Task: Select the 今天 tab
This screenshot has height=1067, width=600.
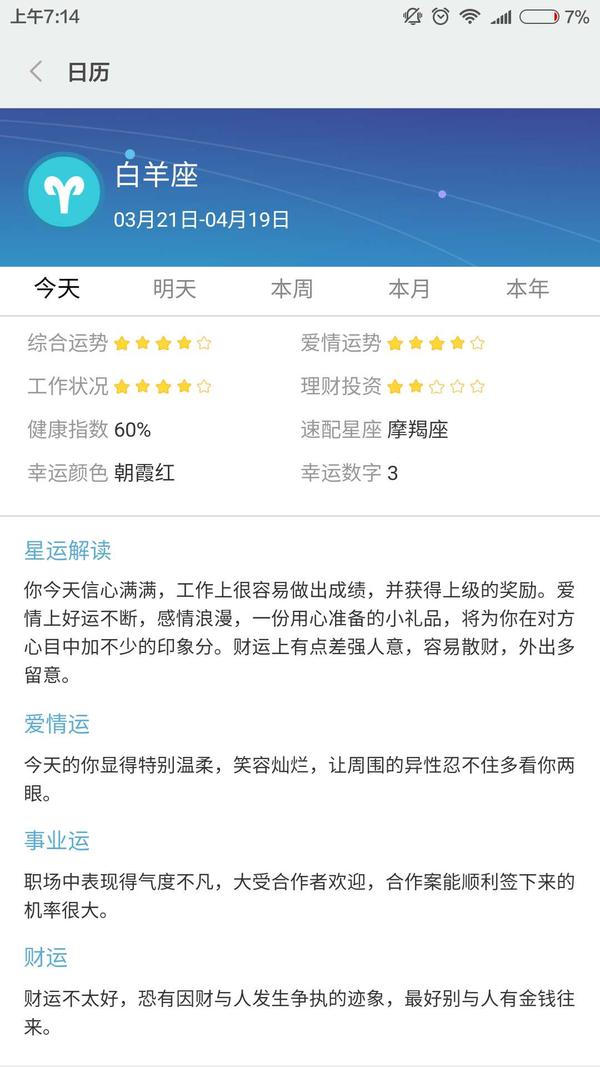Action: [x=57, y=289]
